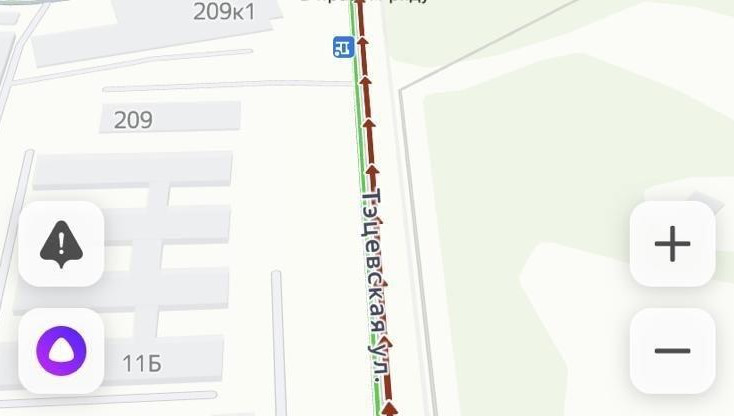The width and height of the screenshot is (734, 416).
Task: Open the Alice voice assistant
Action: click(x=61, y=351)
